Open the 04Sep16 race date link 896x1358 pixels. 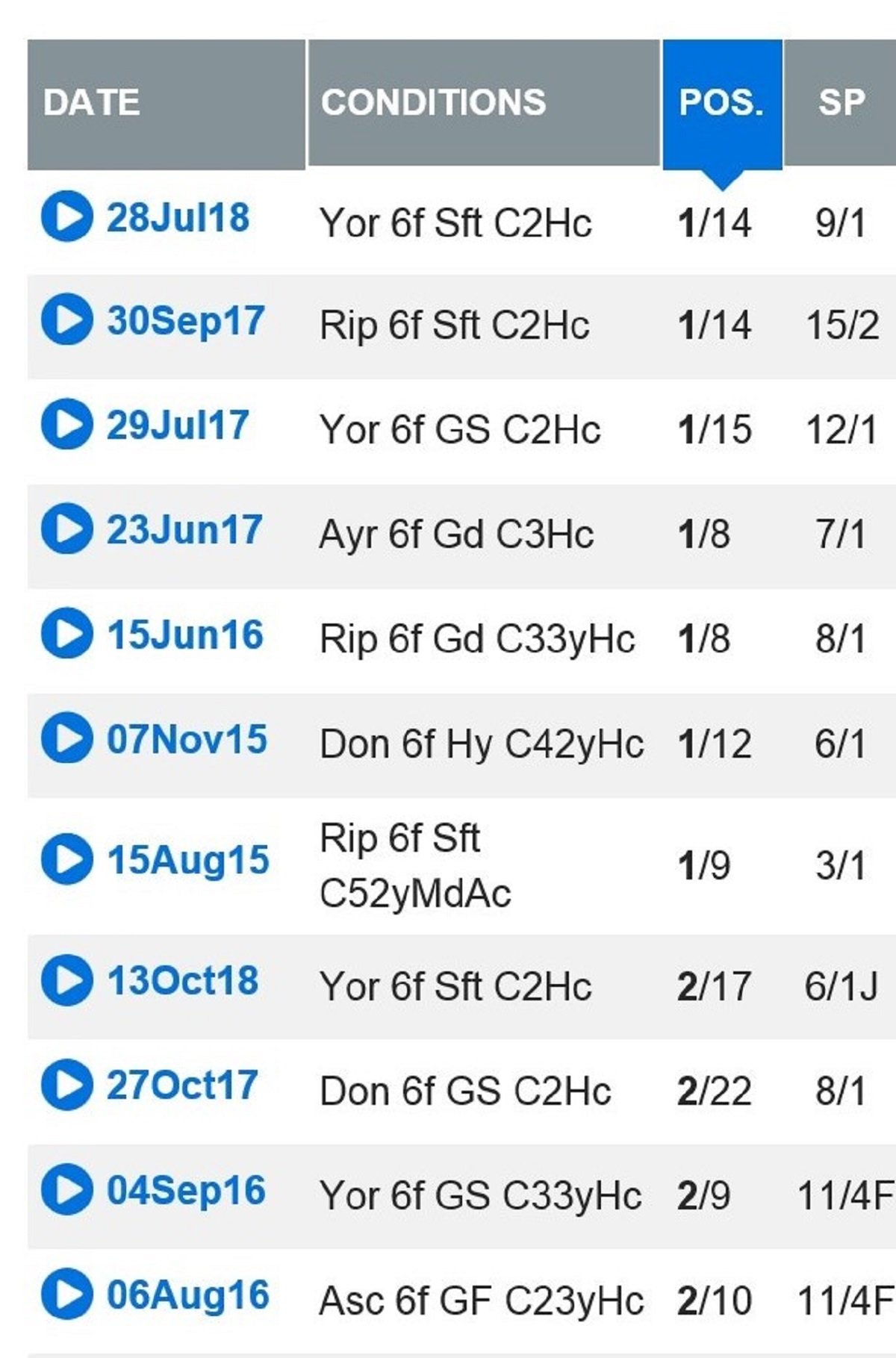pos(186,1190)
